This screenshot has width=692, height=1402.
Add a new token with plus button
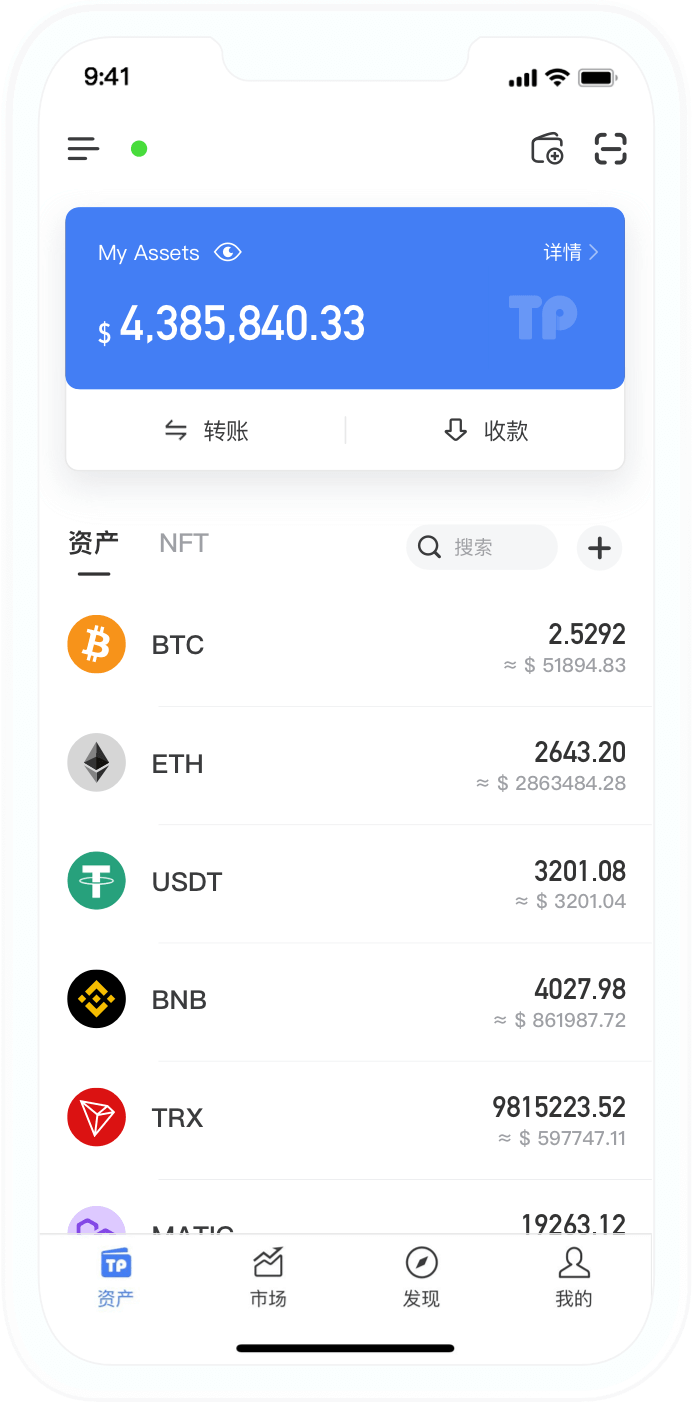599,547
